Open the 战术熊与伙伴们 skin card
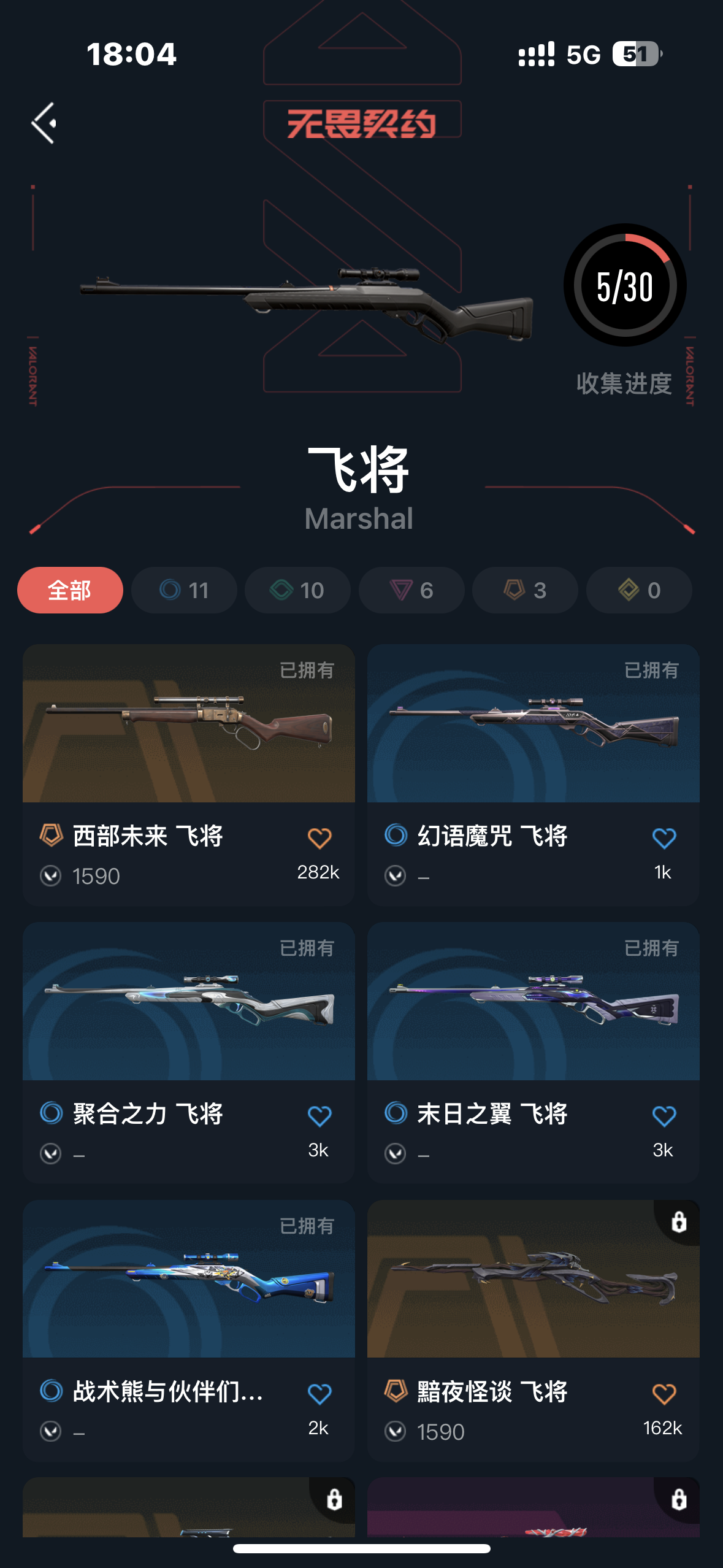The width and height of the screenshot is (723, 1568). pos(189,1279)
